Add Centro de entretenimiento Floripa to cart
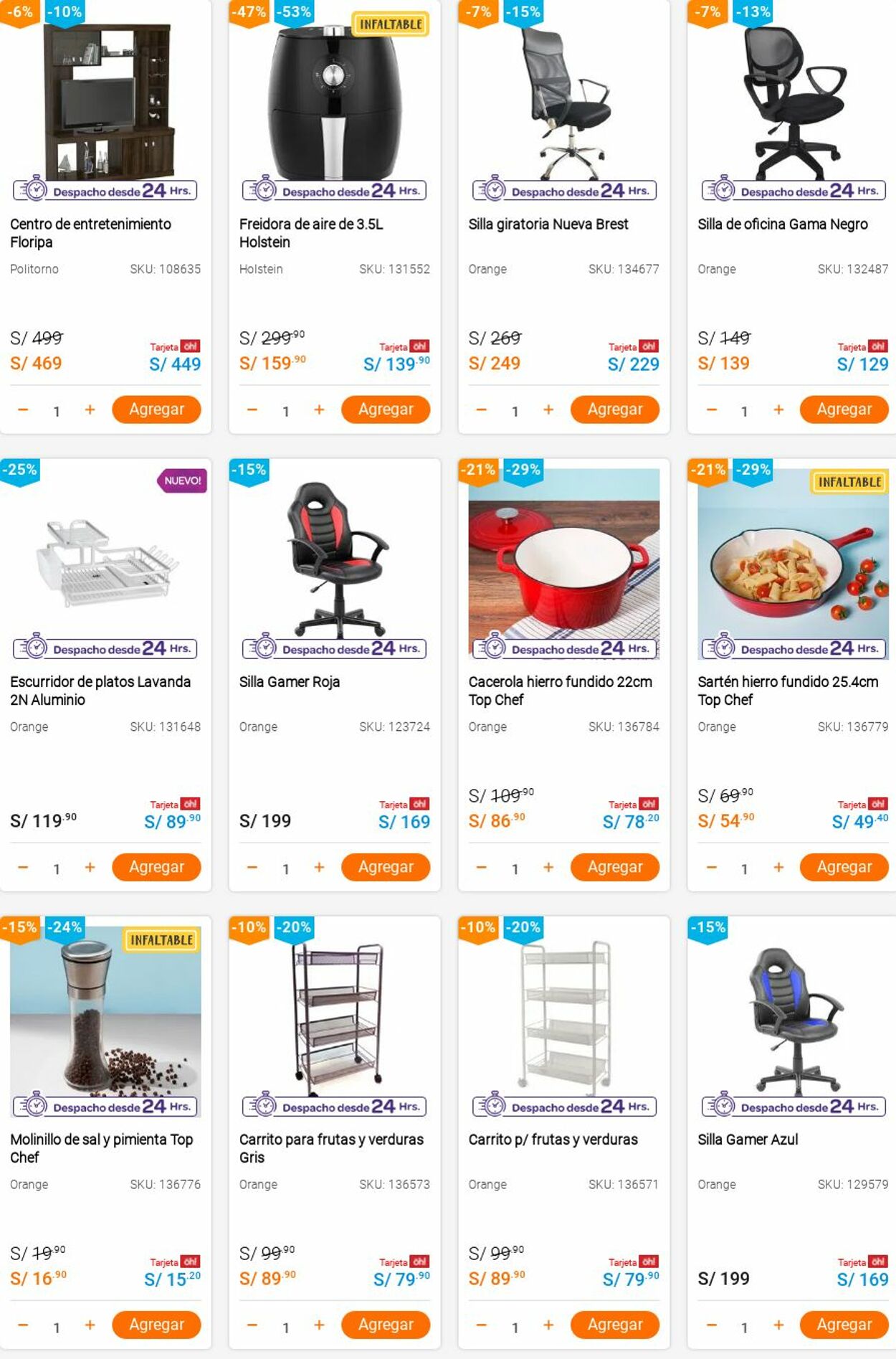This screenshot has width=896, height=1359. point(156,409)
